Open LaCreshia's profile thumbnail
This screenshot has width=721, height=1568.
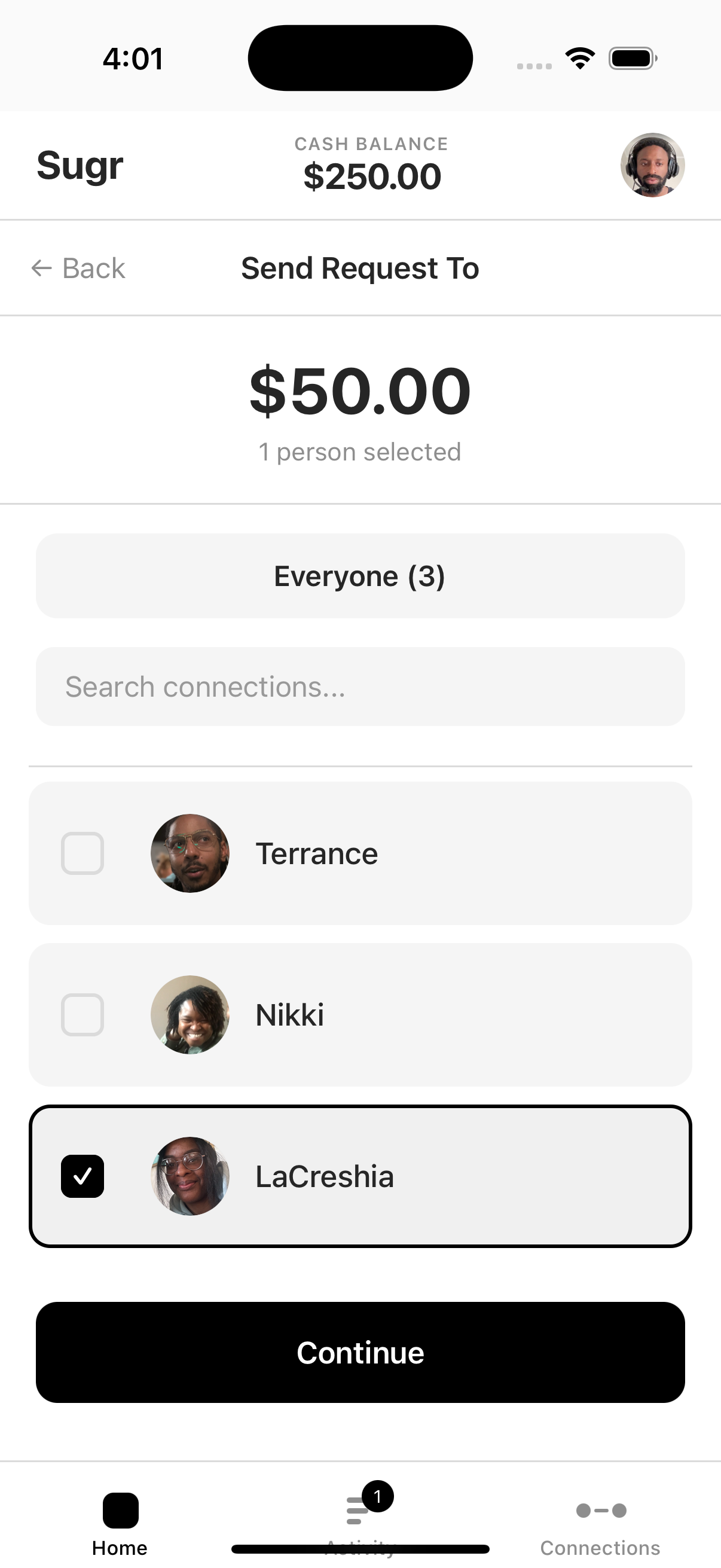191,1177
